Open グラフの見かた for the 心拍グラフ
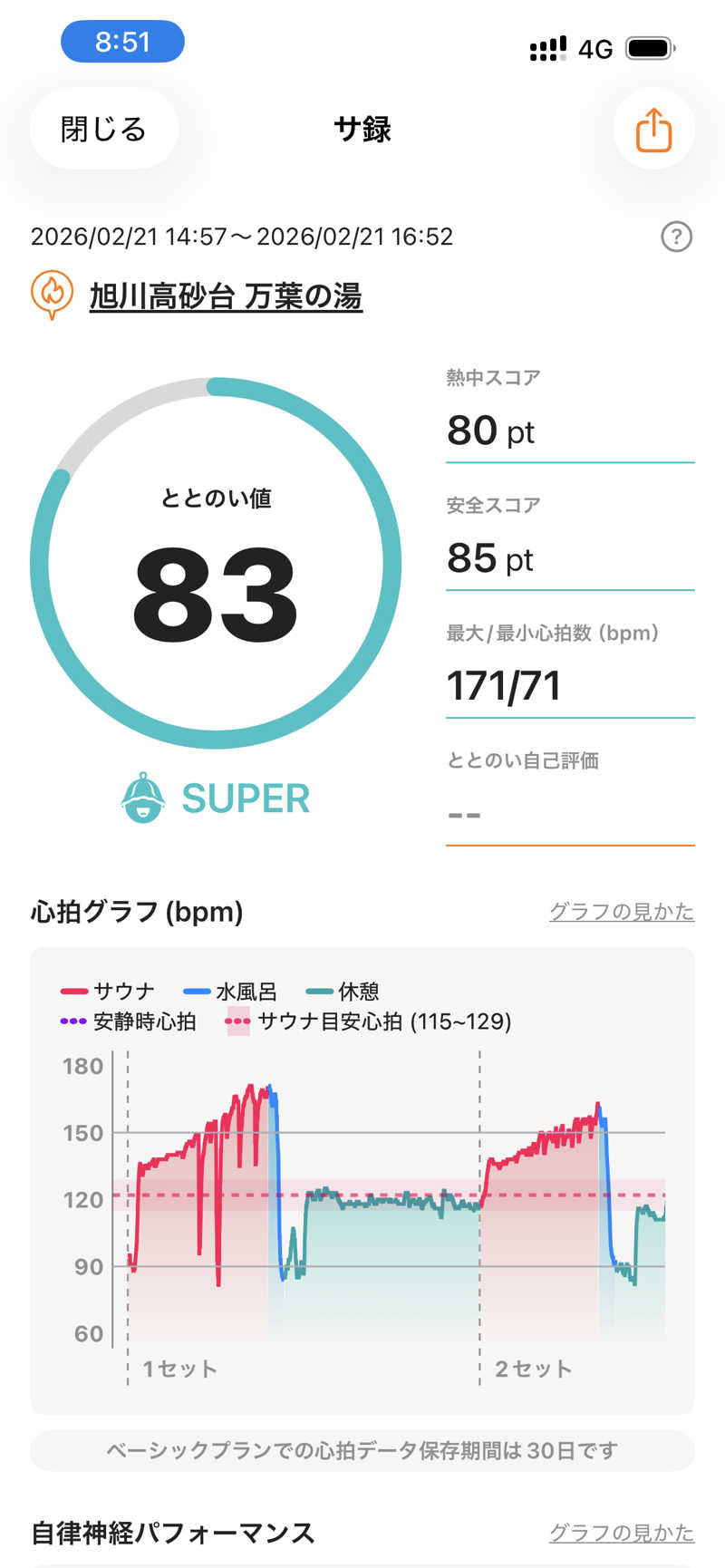725x1568 pixels. [622, 912]
